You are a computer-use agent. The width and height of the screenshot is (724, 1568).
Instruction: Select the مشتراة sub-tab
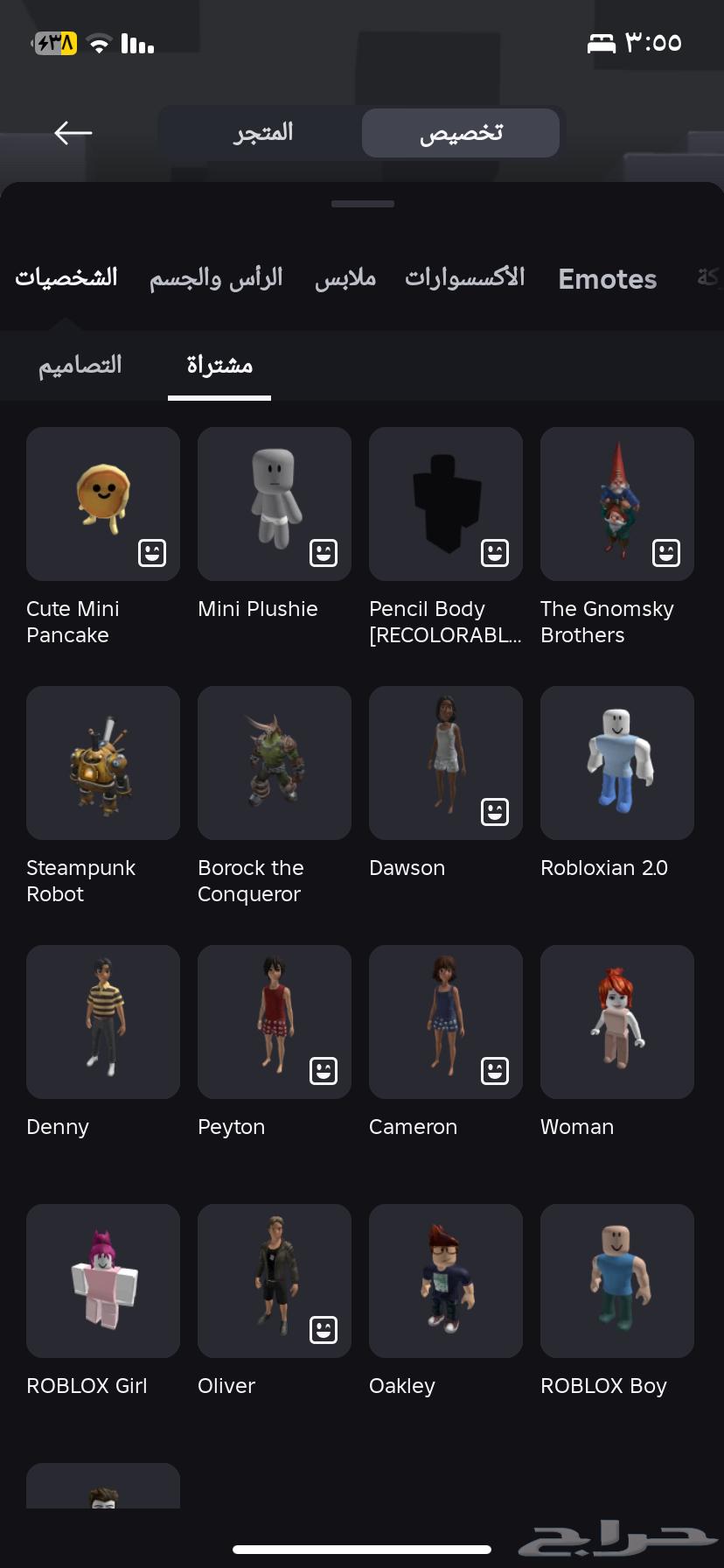pos(219,365)
